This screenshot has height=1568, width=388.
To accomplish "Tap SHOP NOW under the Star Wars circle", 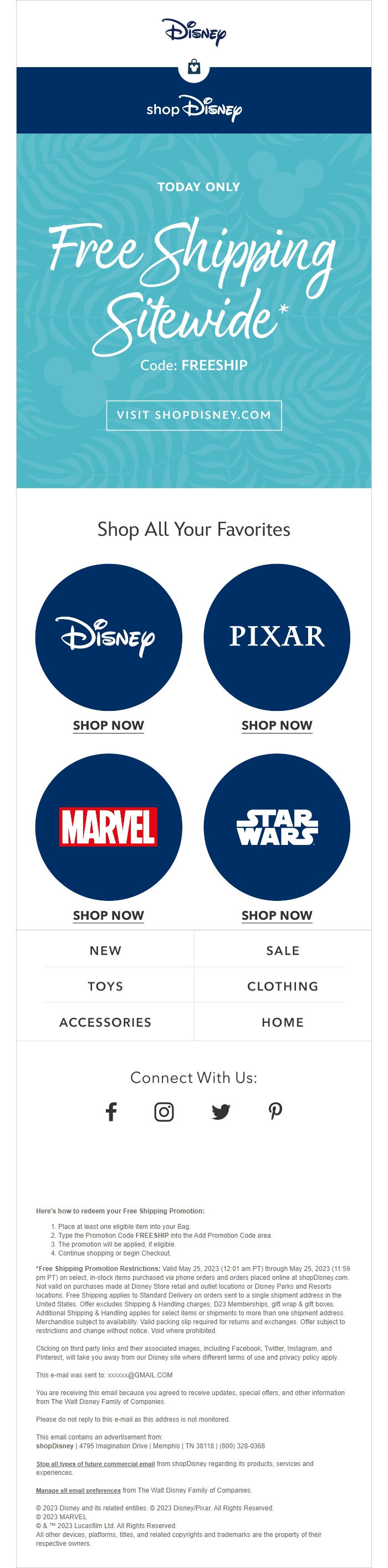I will pos(277,915).
